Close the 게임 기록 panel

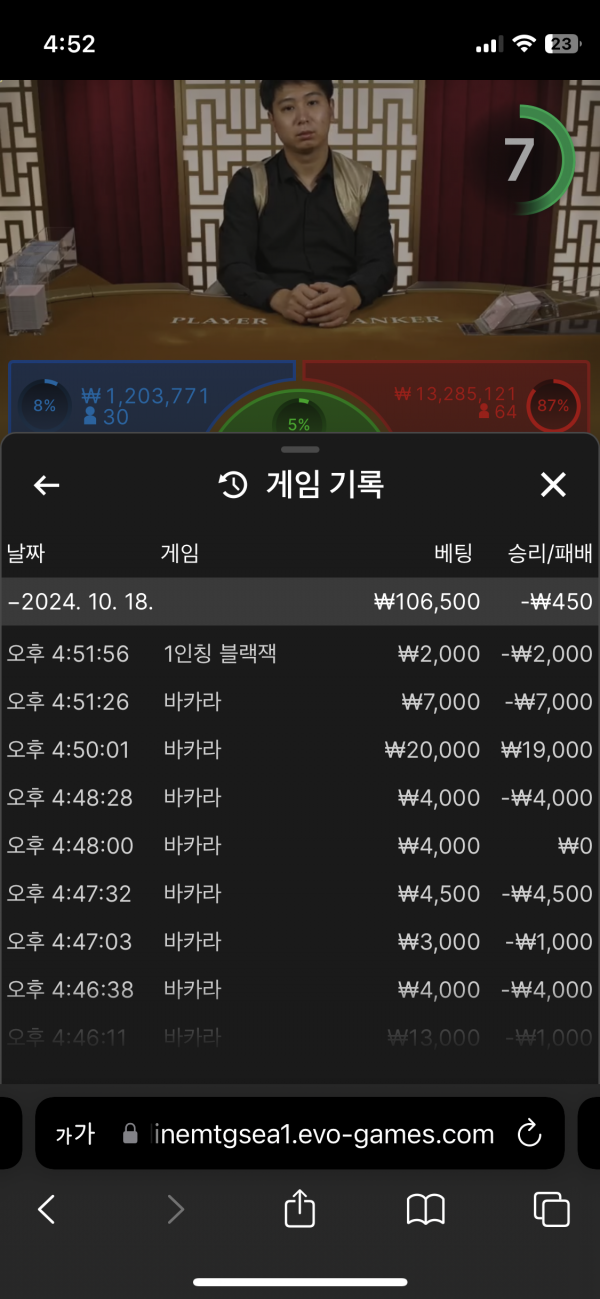tap(553, 486)
